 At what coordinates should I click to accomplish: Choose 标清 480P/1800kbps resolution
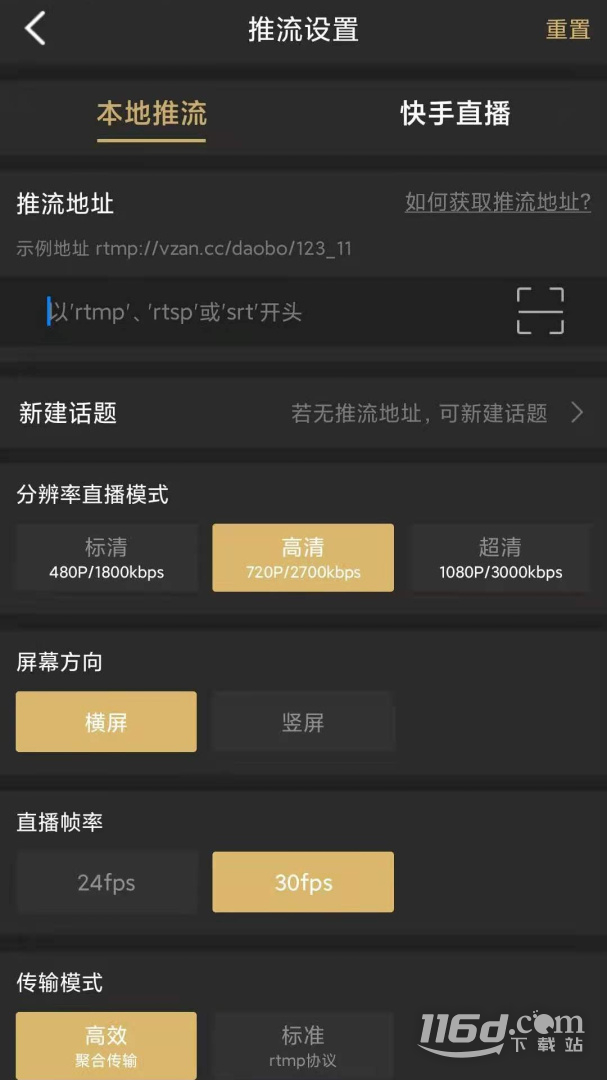point(106,558)
